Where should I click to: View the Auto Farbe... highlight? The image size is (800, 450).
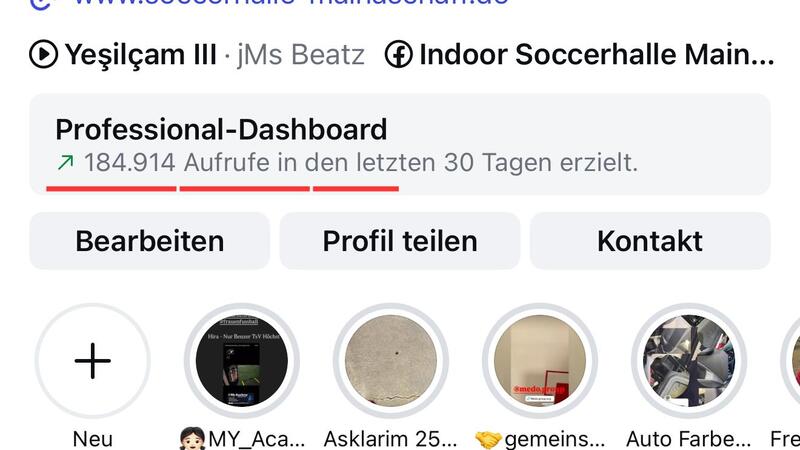689,361
